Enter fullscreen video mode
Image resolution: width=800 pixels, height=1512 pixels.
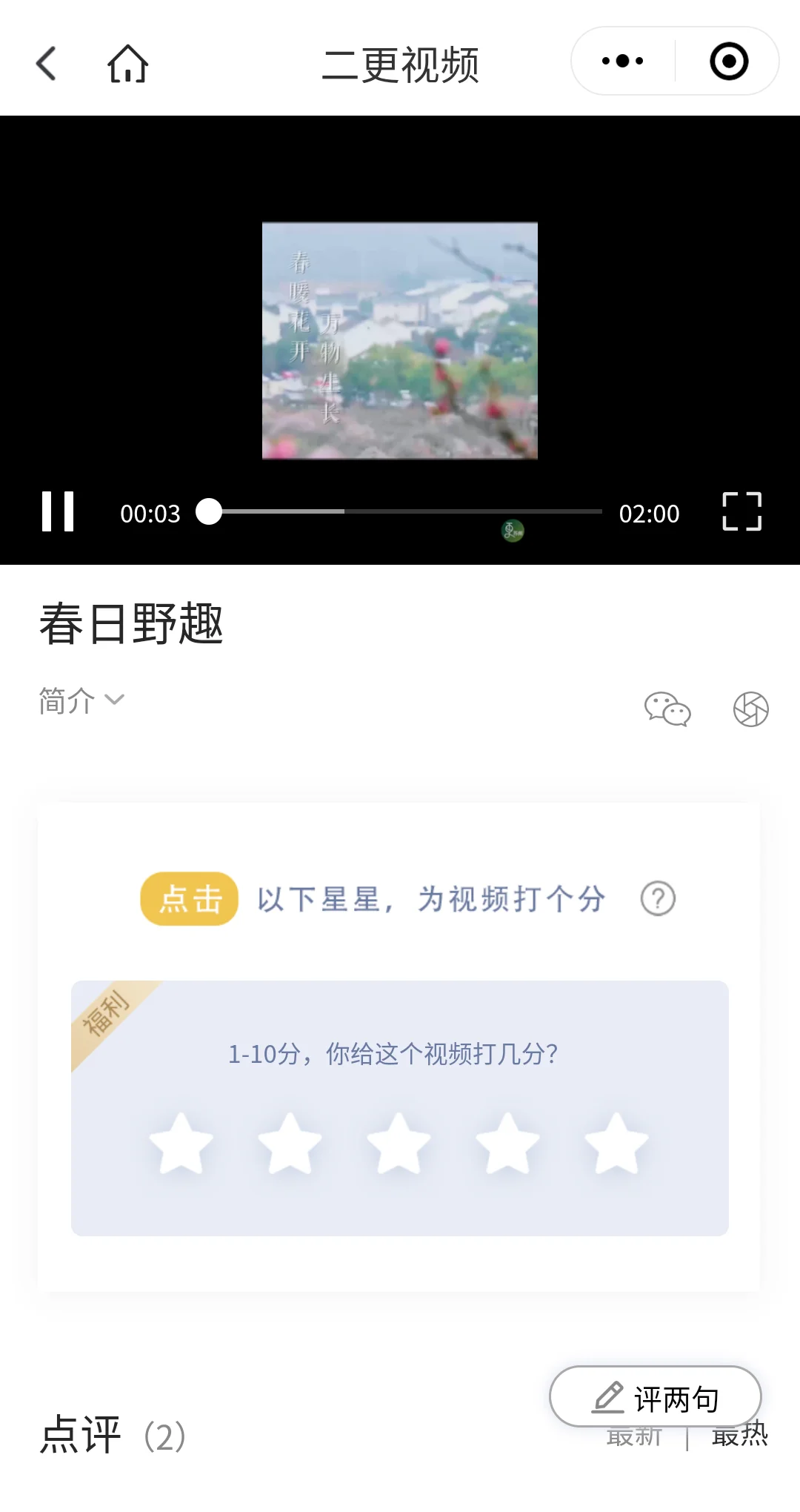coord(741,511)
